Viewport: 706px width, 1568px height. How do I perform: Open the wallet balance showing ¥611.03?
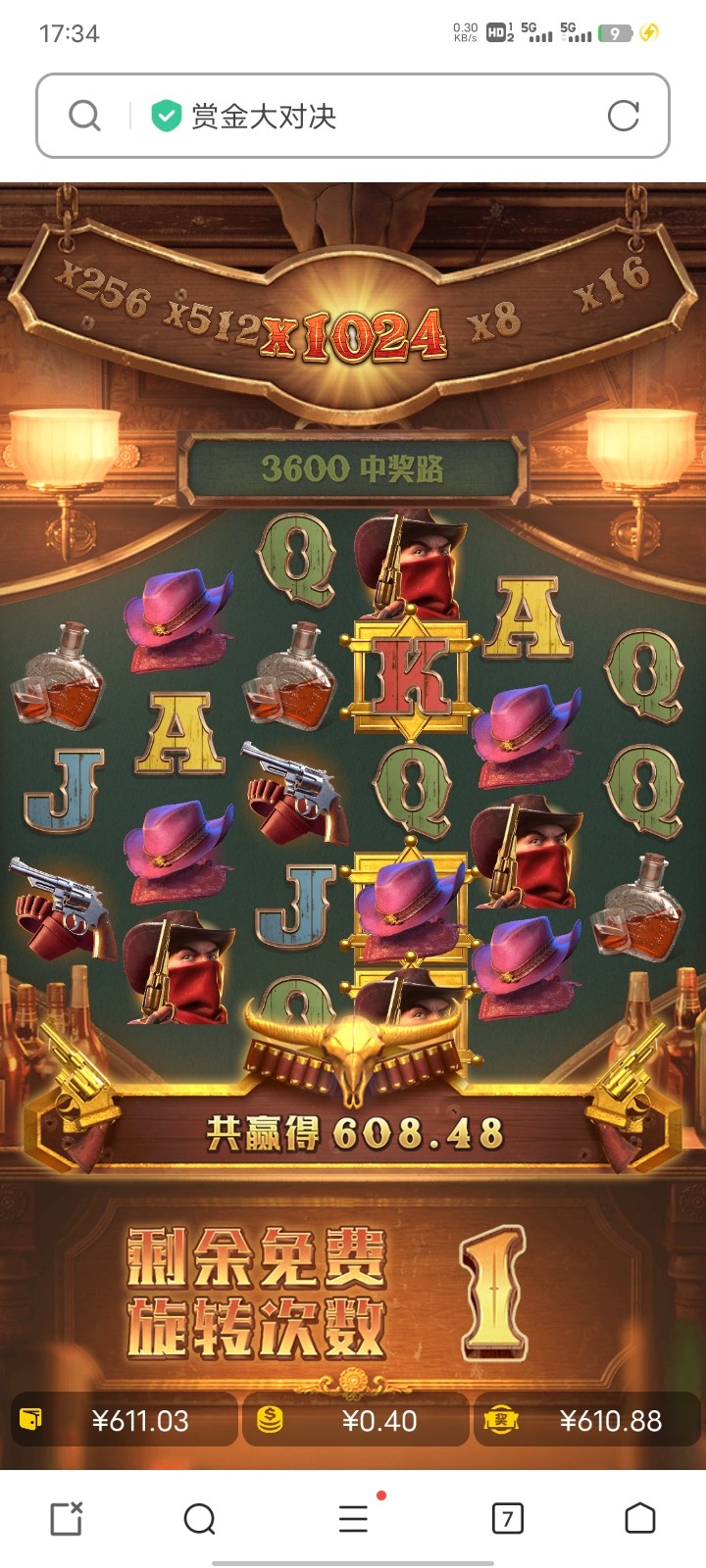pos(124,1420)
